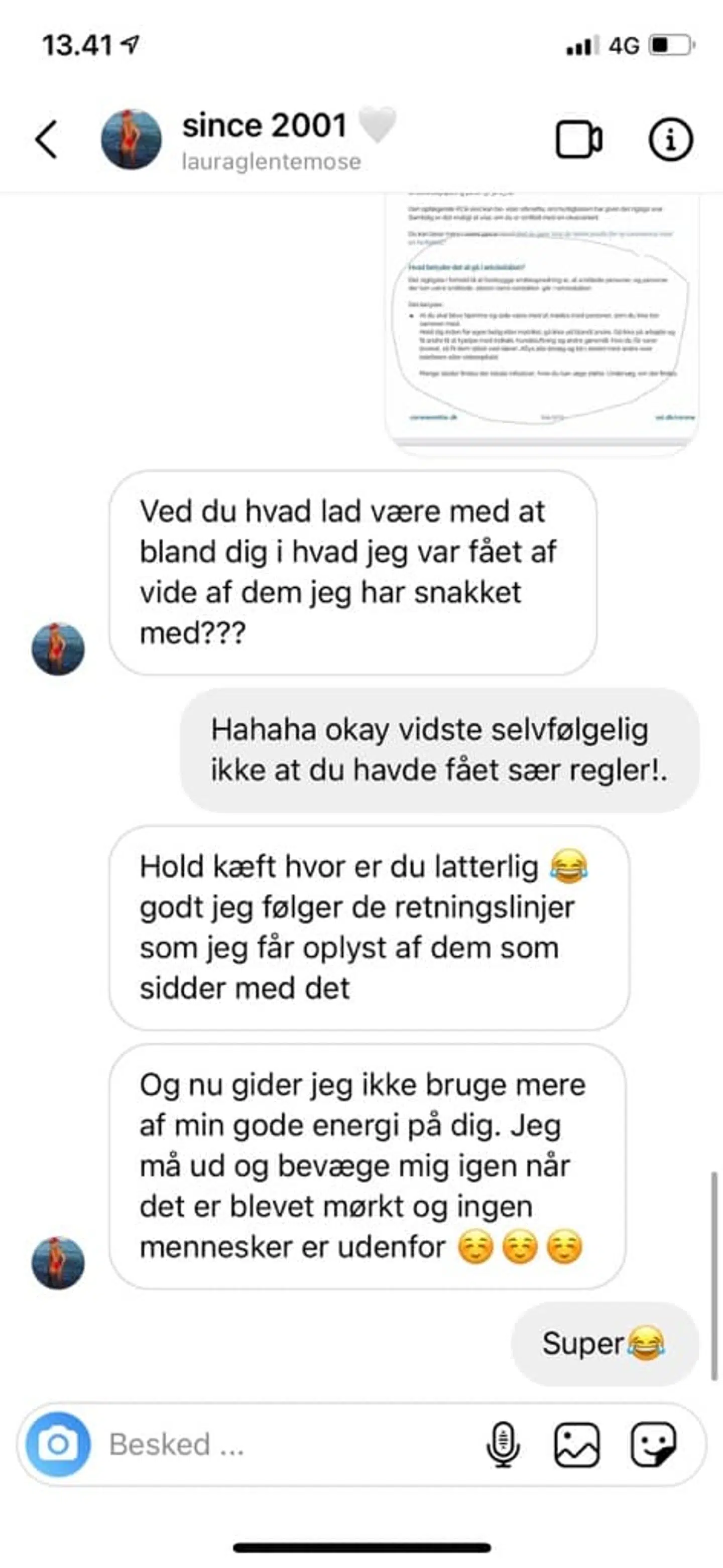The height and width of the screenshot is (1568, 723).
Task: Start a video call with lauraglentemose
Action: pos(578,140)
